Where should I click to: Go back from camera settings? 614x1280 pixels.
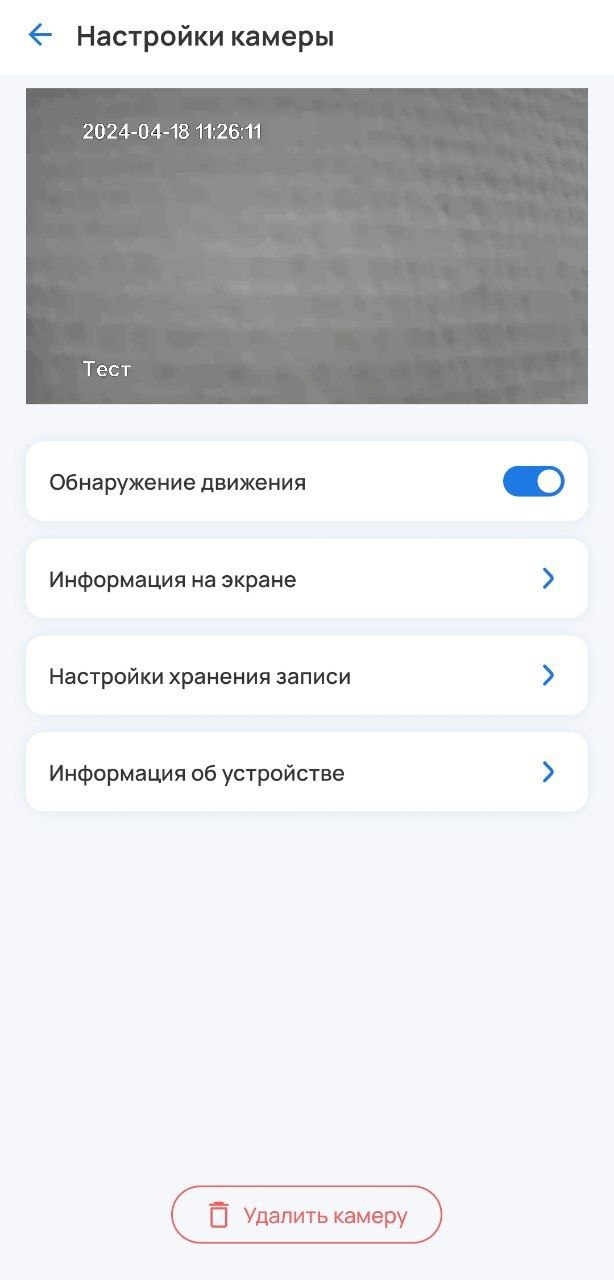pyautogui.click(x=40, y=36)
